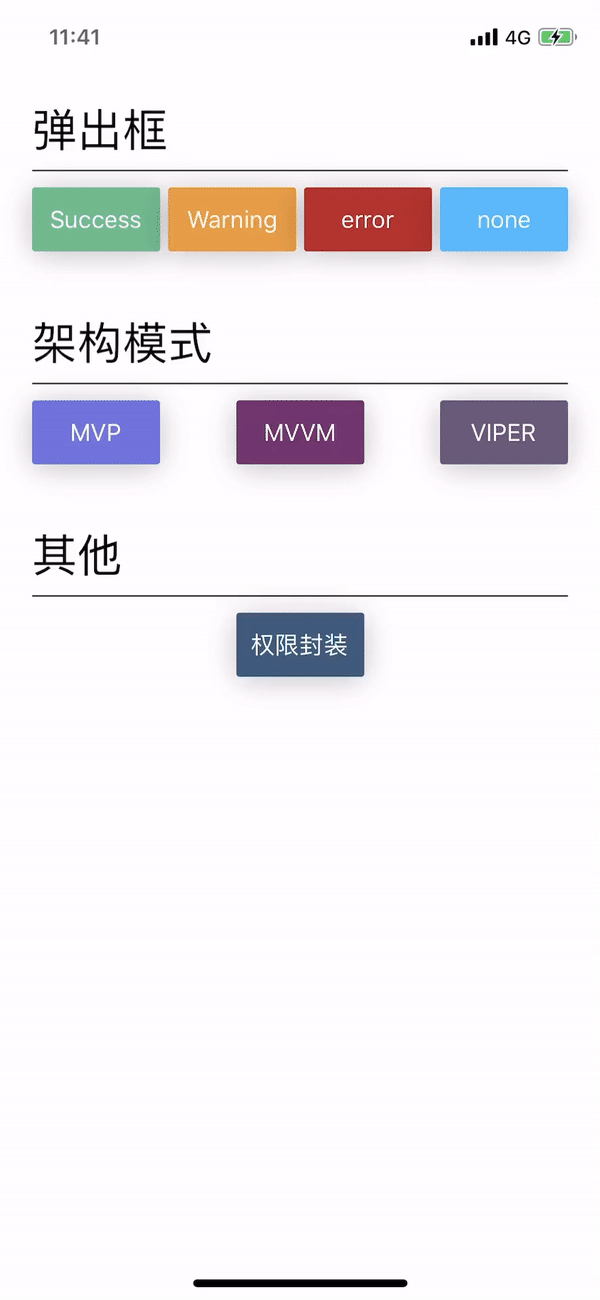Viewport: 600px width, 1300px height.
Task: Choose the MVVM button
Action: pyautogui.click(x=300, y=432)
